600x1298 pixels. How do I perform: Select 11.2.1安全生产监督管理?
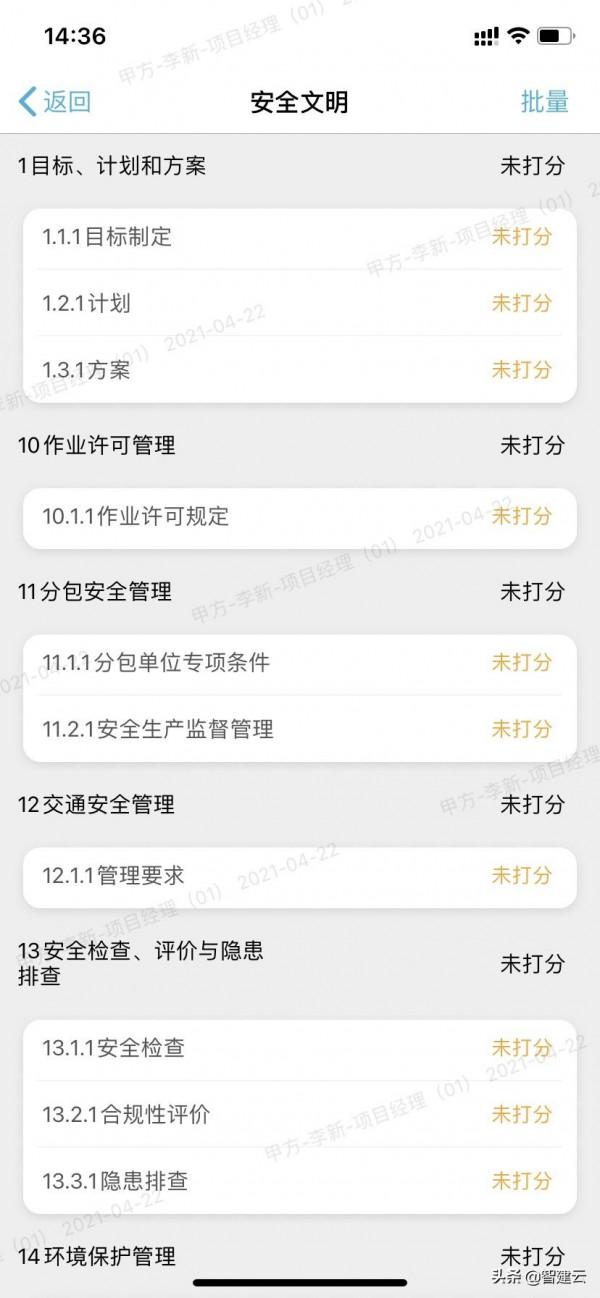click(299, 729)
